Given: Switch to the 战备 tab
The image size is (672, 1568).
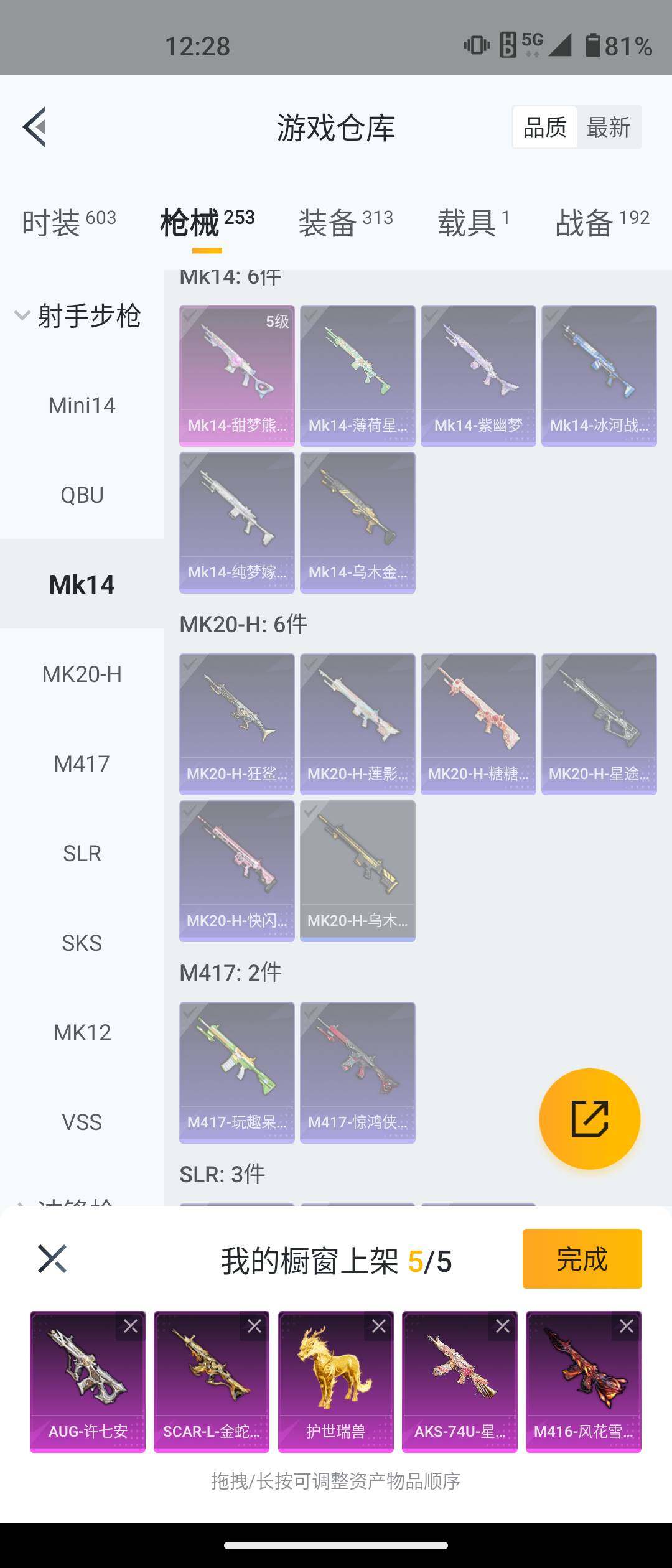Looking at the screenshot, I should coord(602,222).
